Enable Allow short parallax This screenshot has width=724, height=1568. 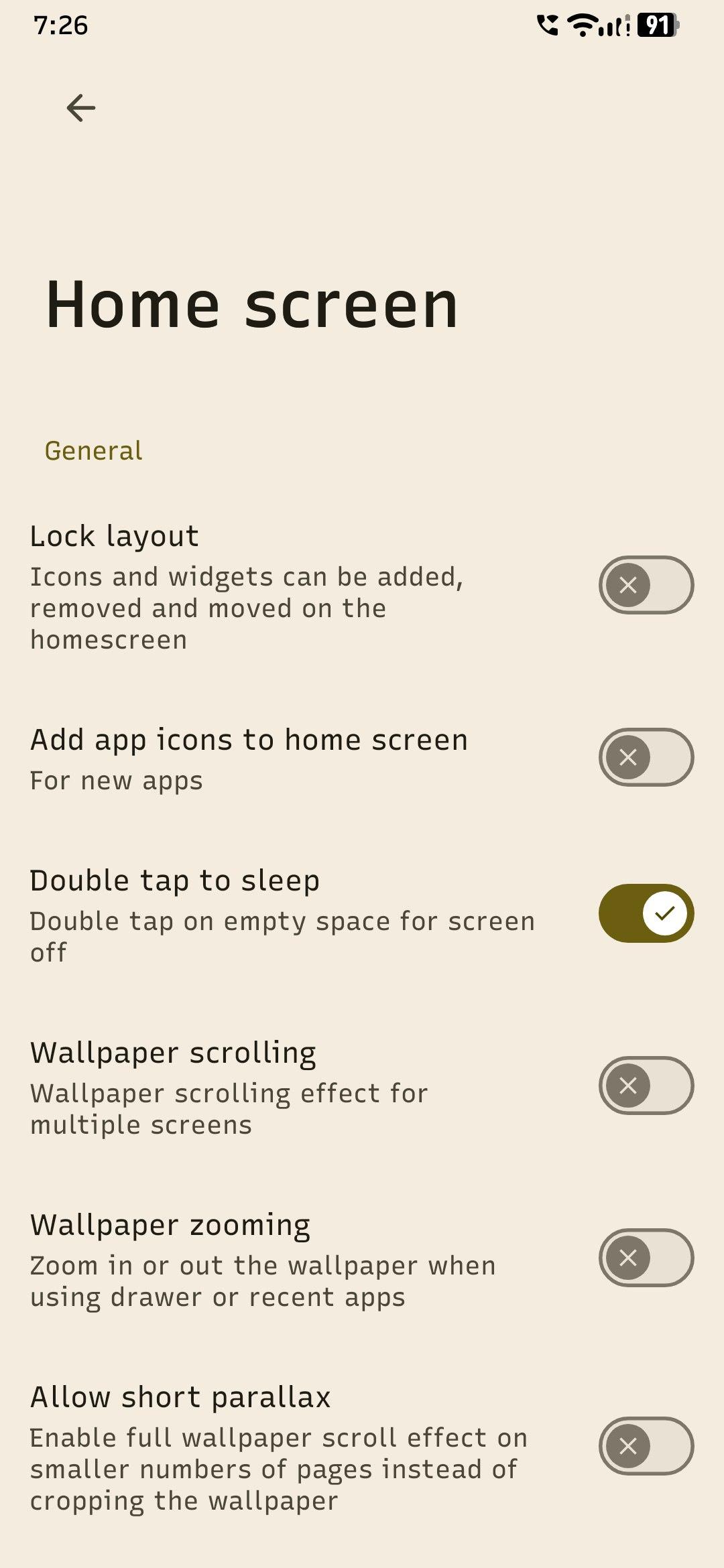click(646, 1446)
